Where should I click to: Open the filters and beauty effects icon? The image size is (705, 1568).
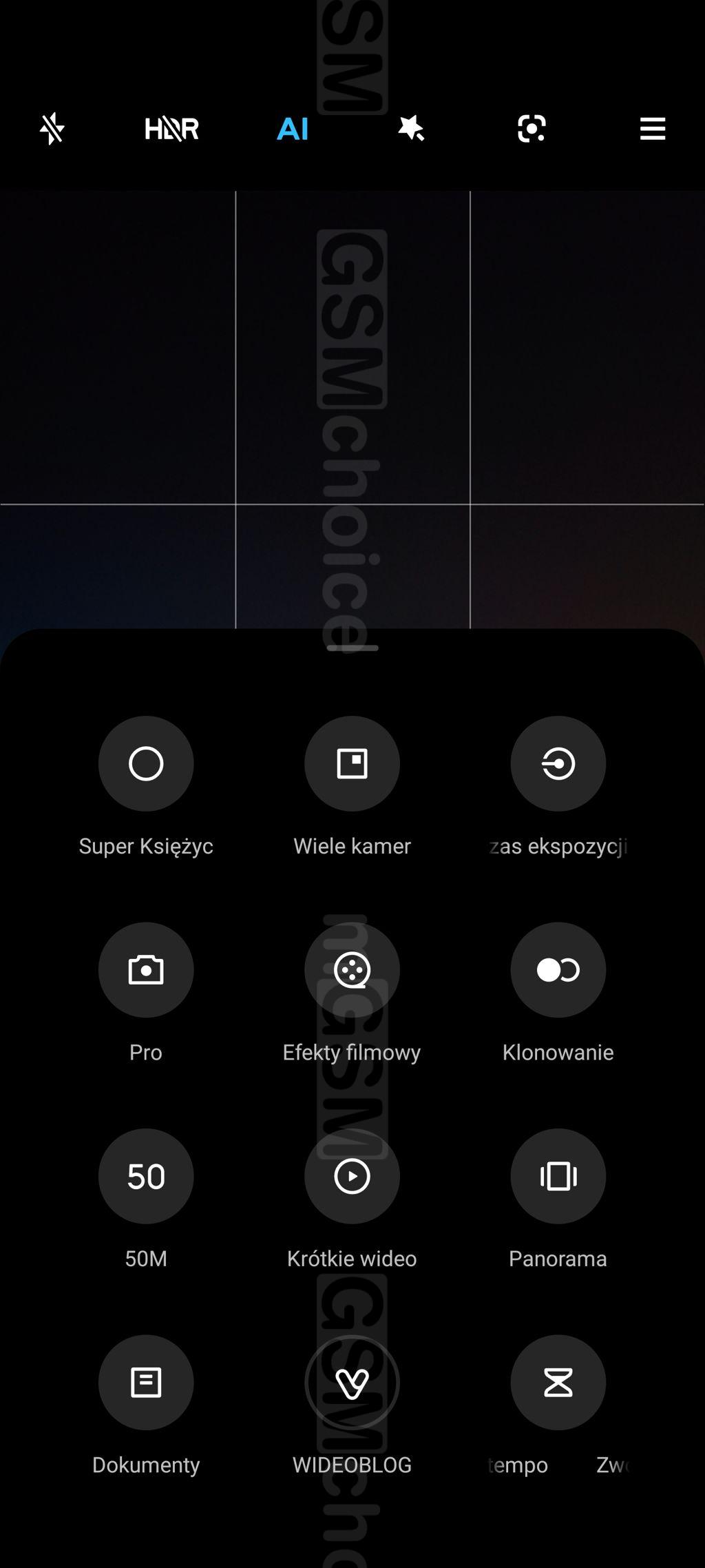click(411, 129)
